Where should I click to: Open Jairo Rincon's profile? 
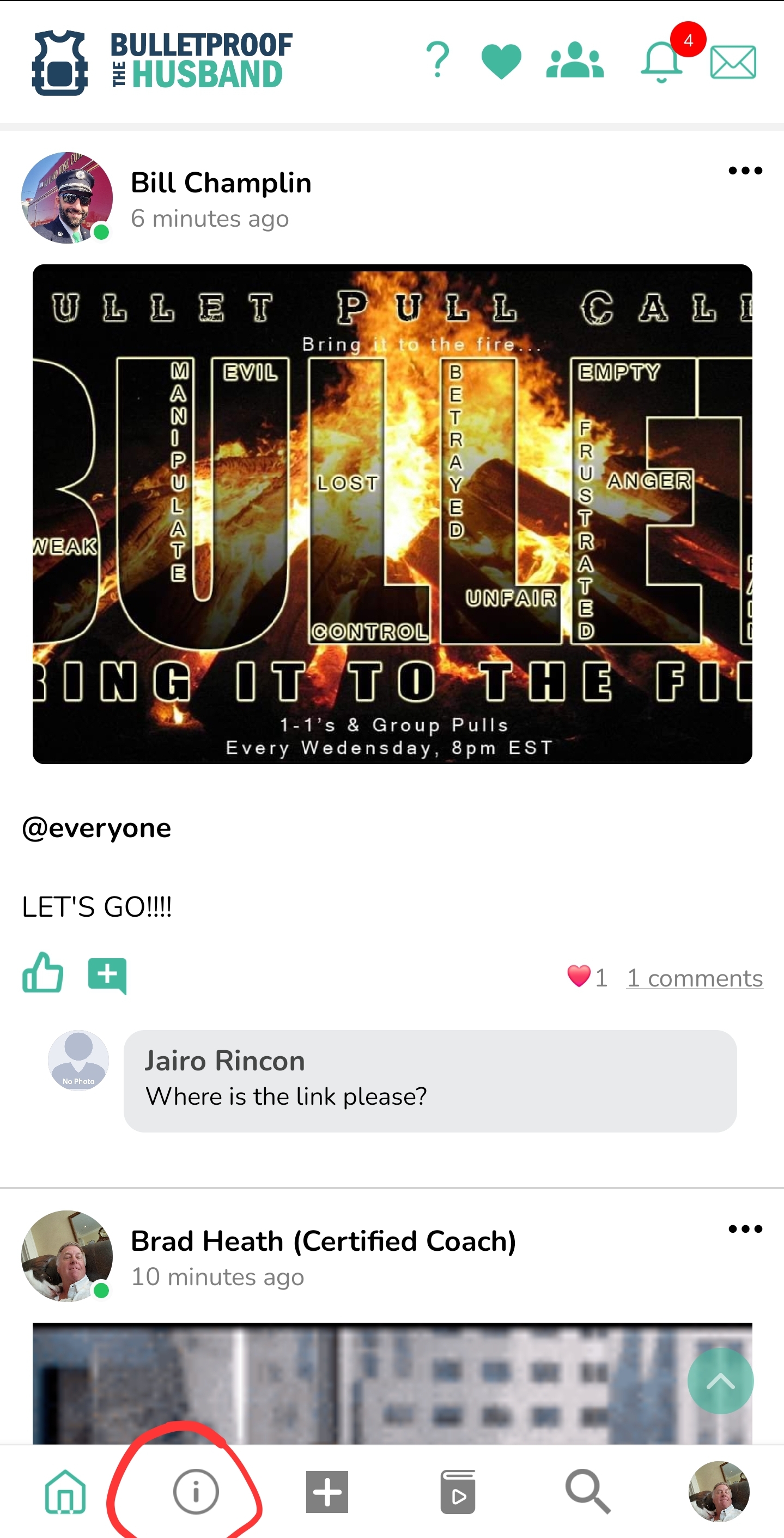(225, 1061)
